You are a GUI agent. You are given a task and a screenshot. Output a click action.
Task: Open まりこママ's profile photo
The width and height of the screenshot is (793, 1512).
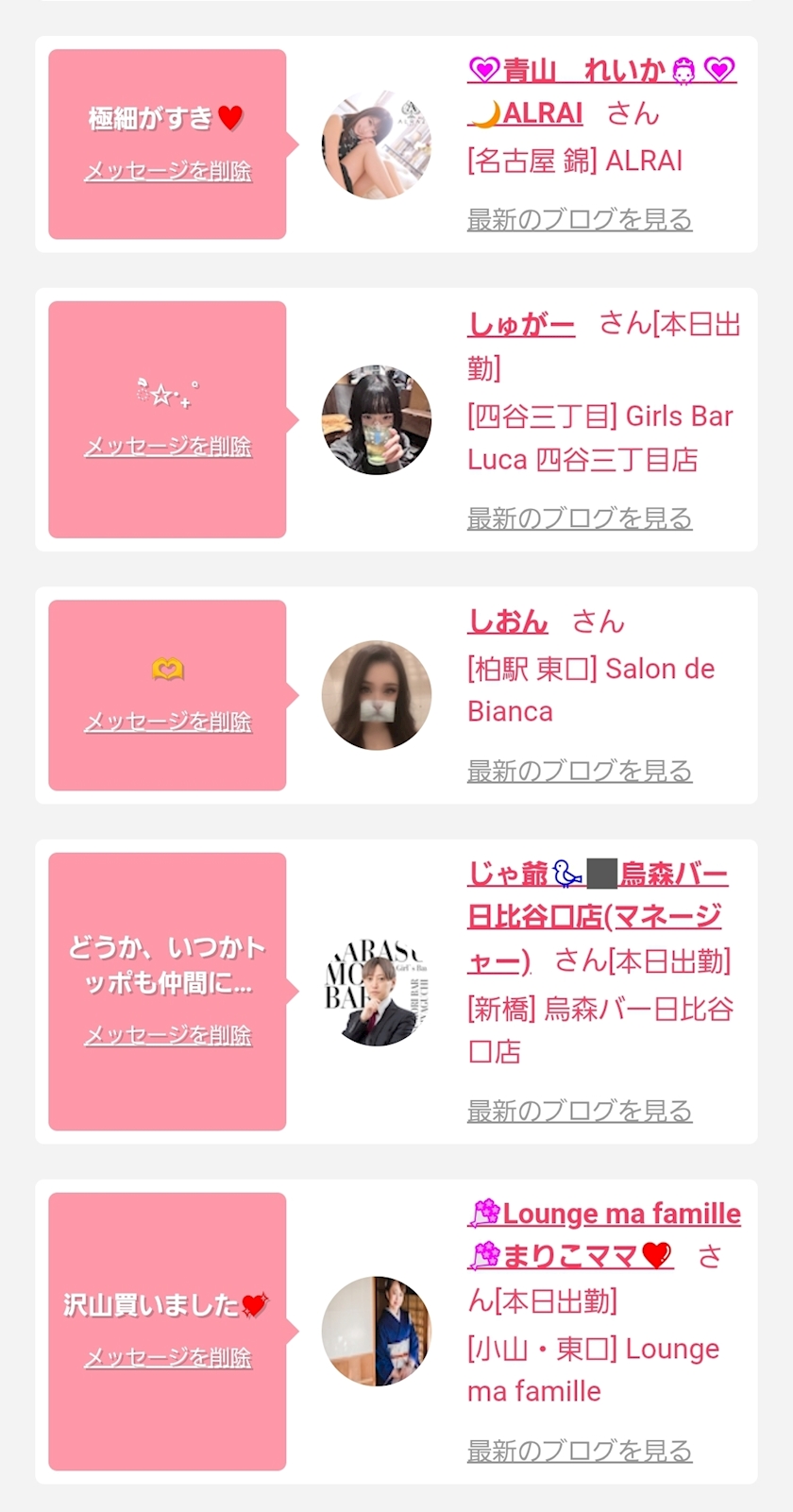click(377, 1332)
